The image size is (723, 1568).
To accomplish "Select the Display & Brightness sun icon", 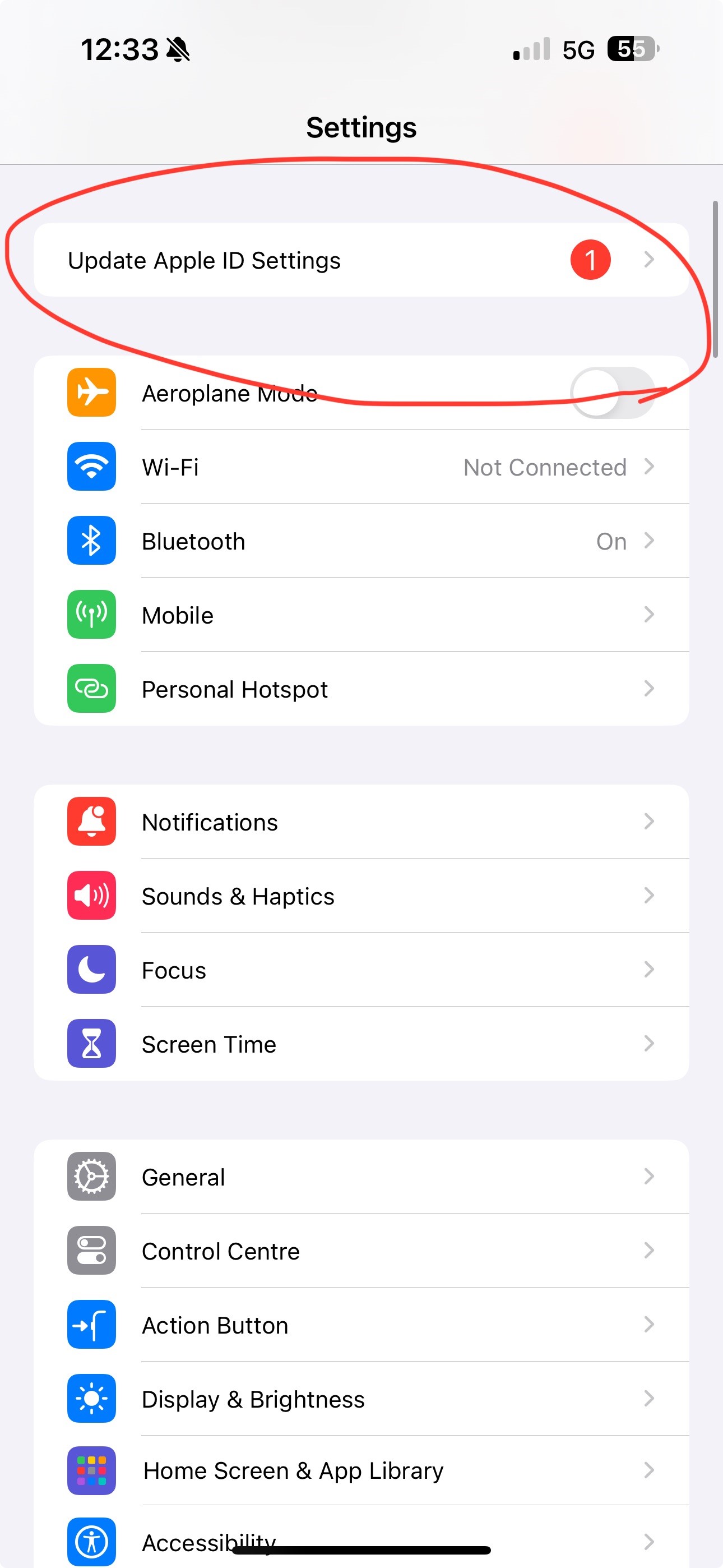I will 91,1398.
